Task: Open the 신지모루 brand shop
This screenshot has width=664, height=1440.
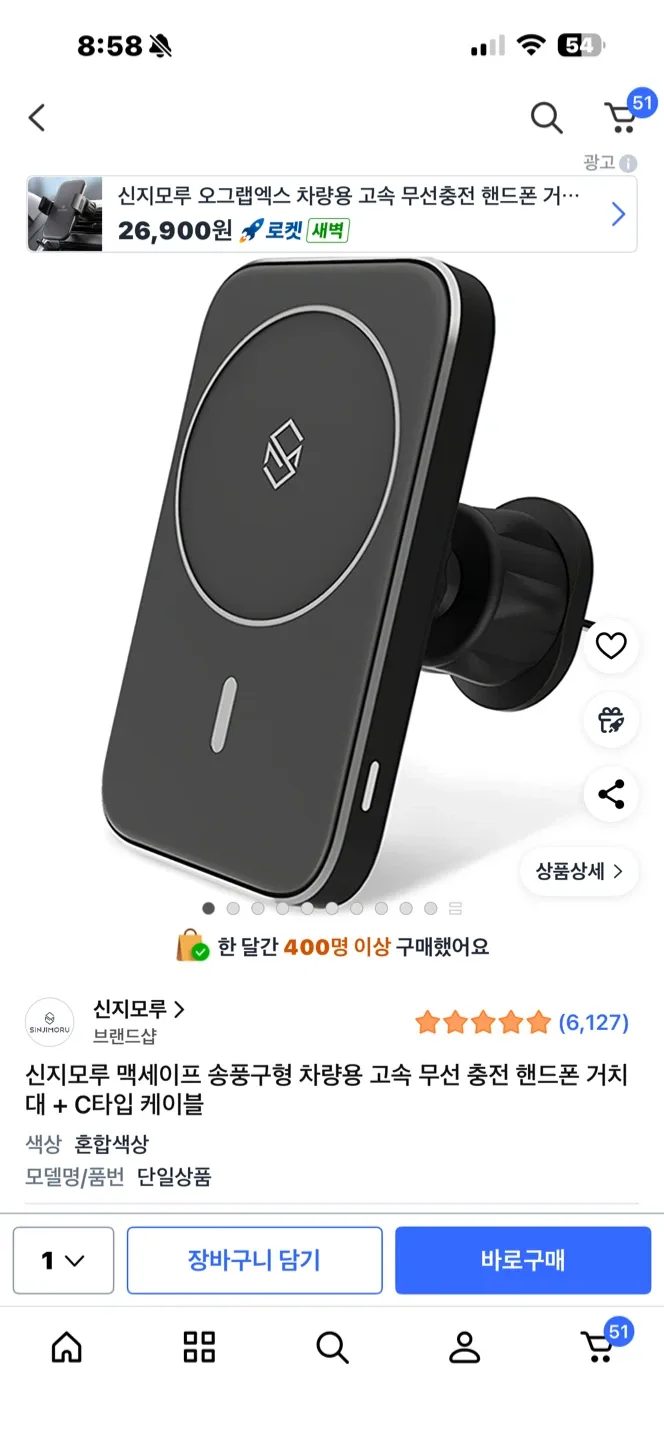Action: (138, 1009)
